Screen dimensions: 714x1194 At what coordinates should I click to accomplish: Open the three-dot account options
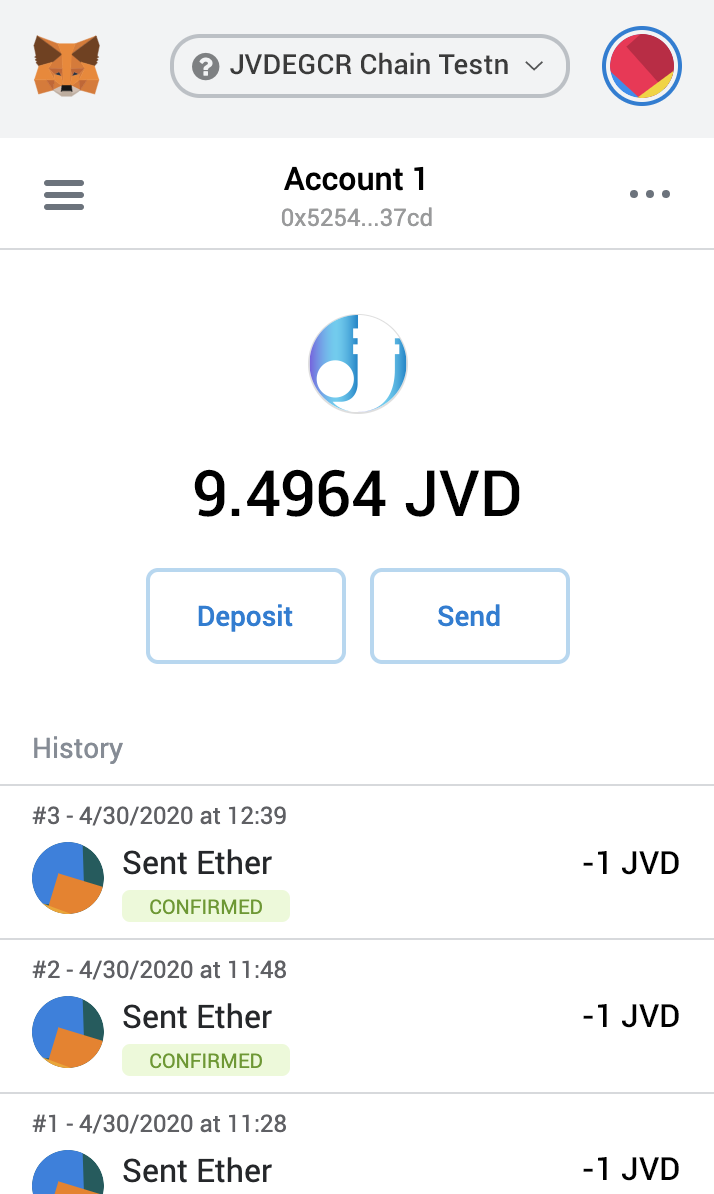650,194
